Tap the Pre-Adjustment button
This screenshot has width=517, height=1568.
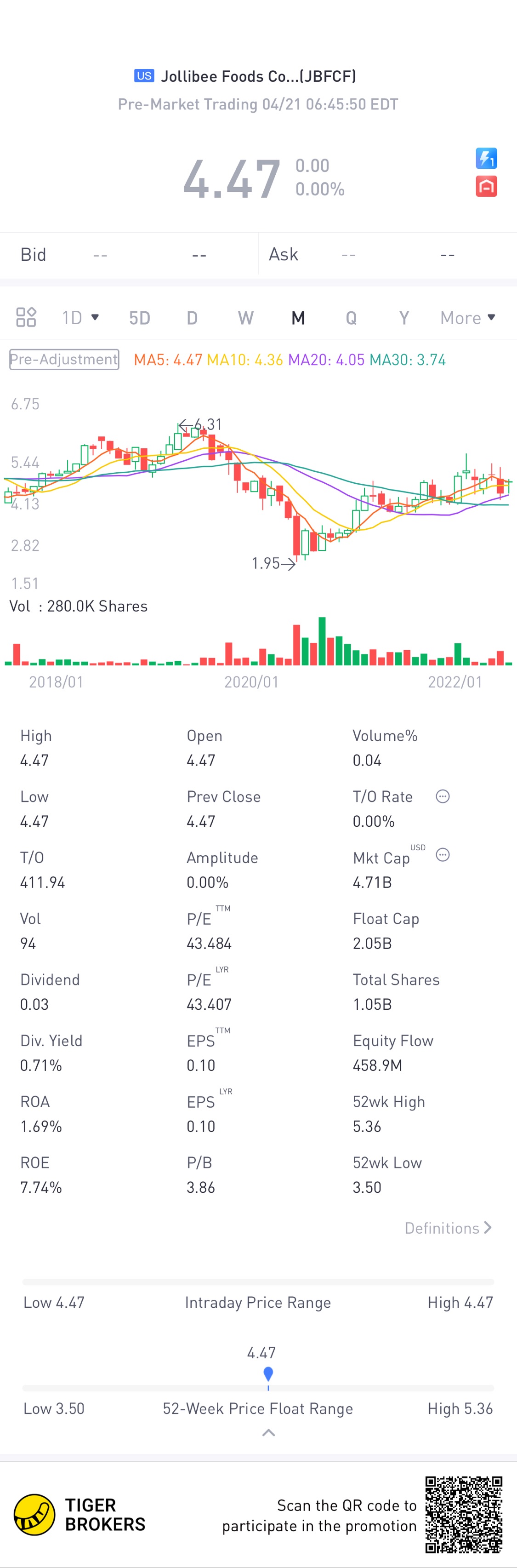point(64,359)
